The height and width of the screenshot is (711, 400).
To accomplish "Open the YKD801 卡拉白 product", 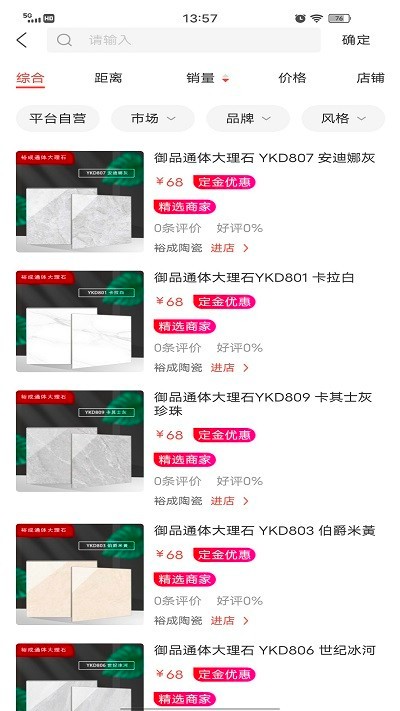I will click(x=254, y=278).
